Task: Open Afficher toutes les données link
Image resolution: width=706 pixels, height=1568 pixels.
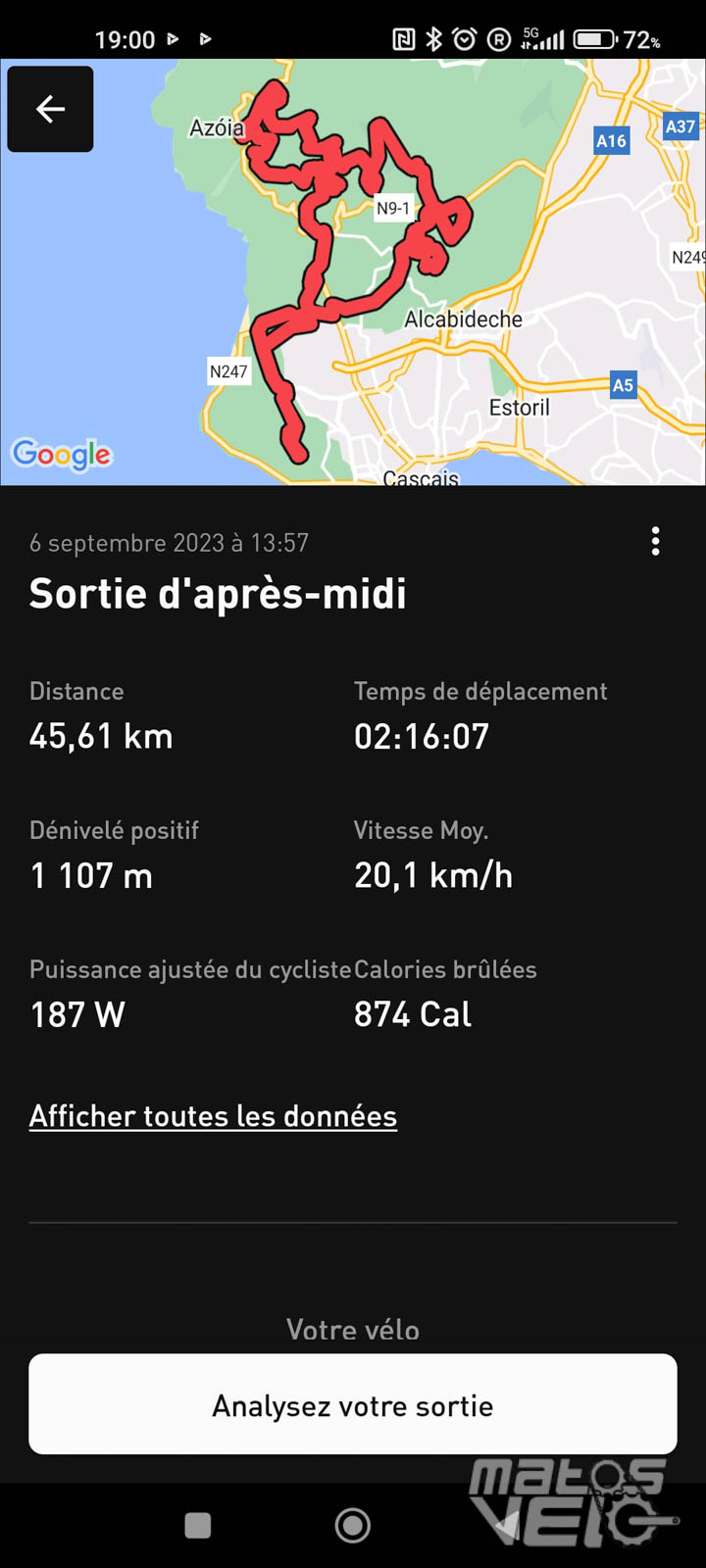Action: (x=213, y=1116)
